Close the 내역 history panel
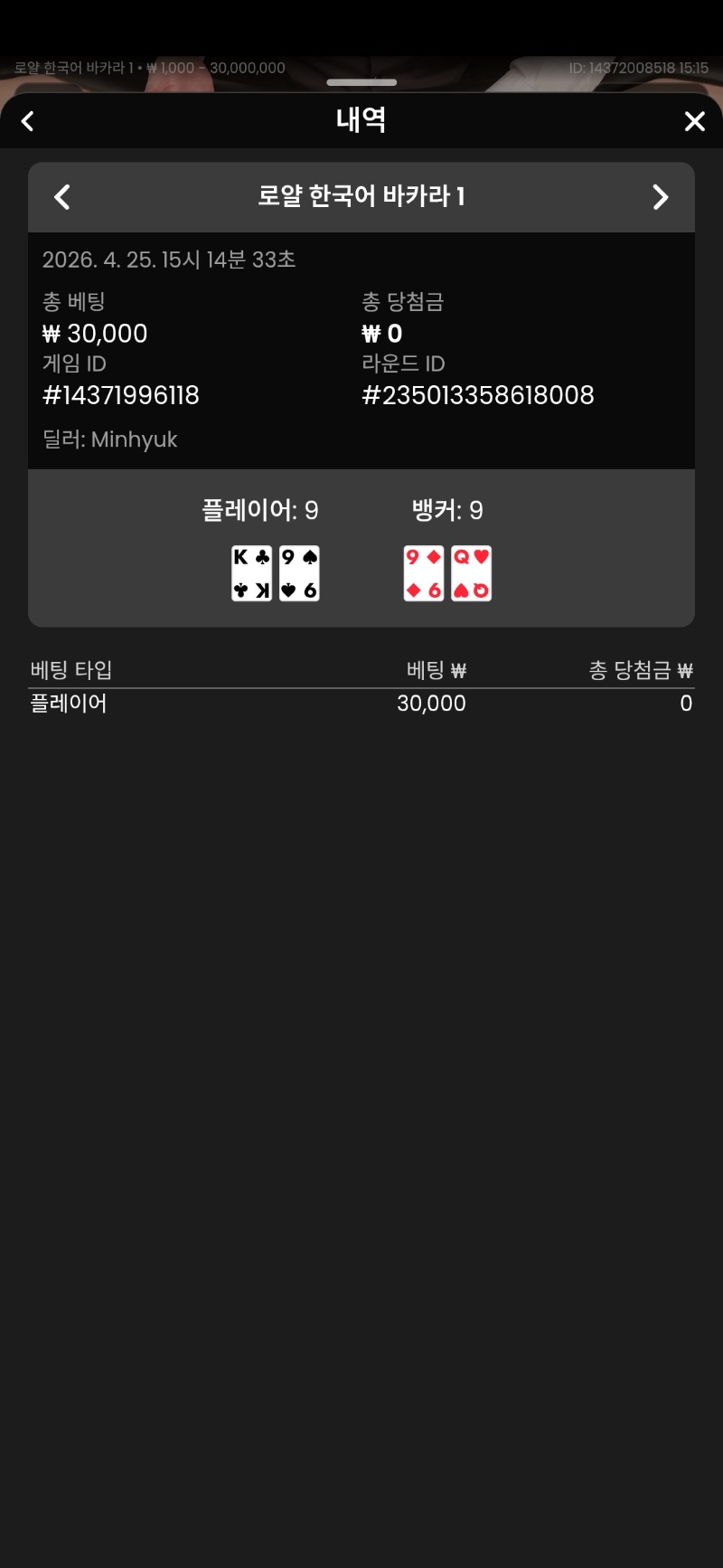 click(x=694, y=121)
